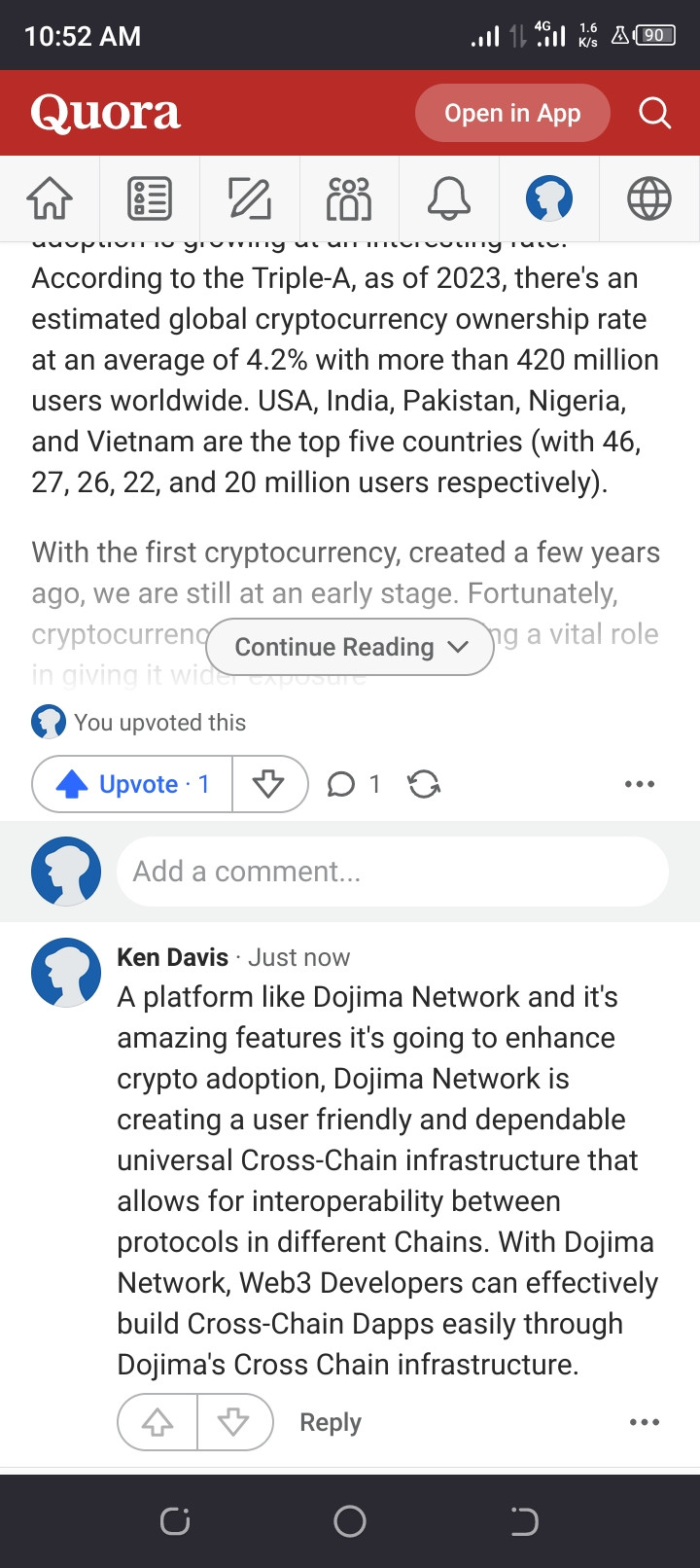
Task: Open the profile avatar tab
Action: (x=549, y=198)
